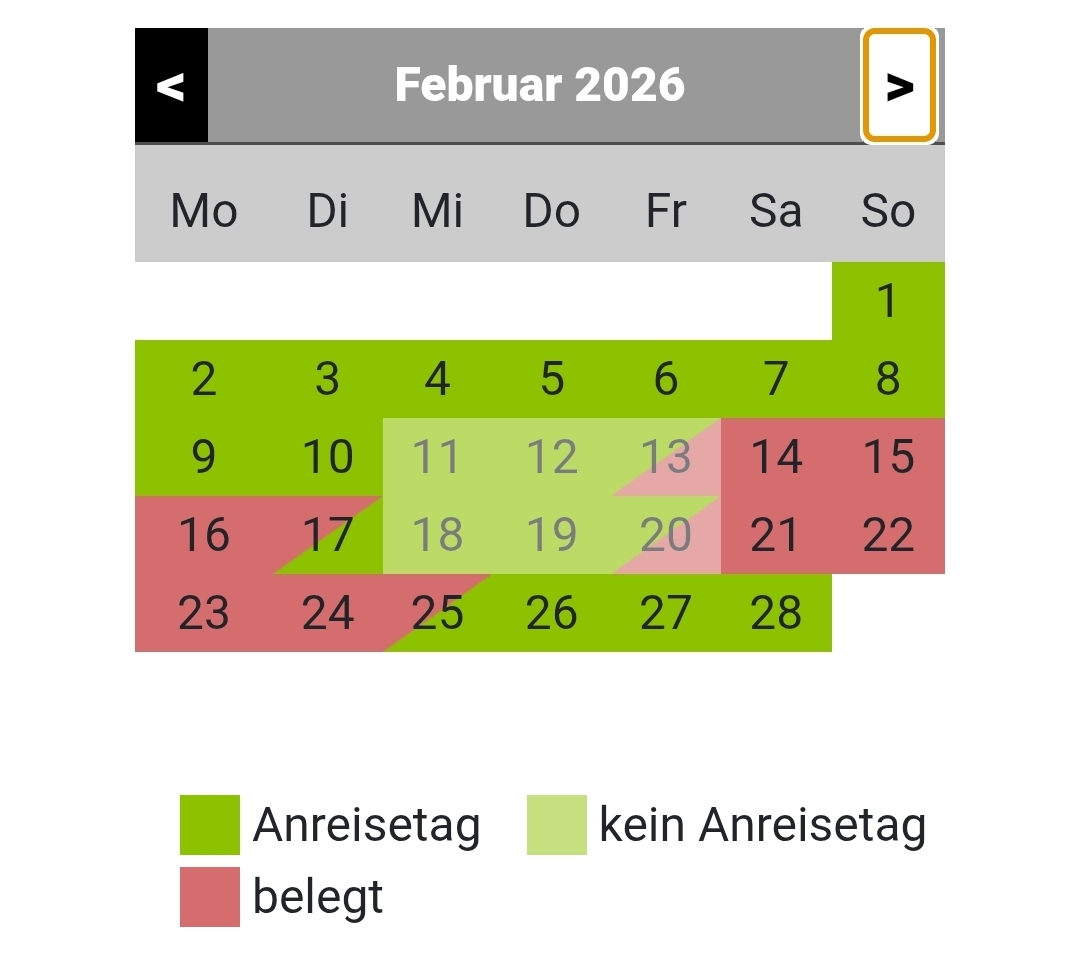The image size is (1080, 969).
Task: Pick Sunday the 8th
Action: (887, 379)
